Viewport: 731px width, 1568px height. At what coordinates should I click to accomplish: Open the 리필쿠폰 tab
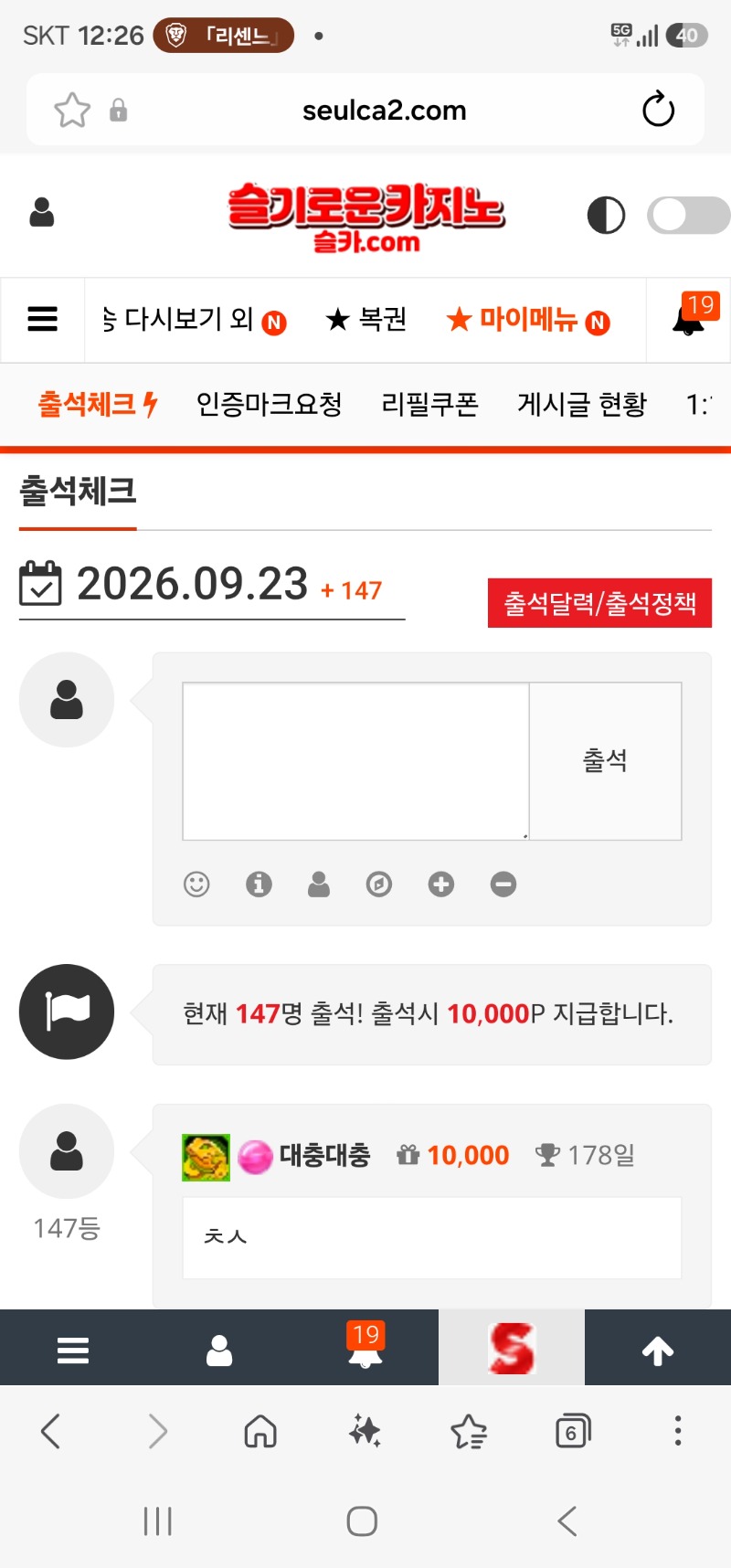pyautogui.click(x=430, y=404)
